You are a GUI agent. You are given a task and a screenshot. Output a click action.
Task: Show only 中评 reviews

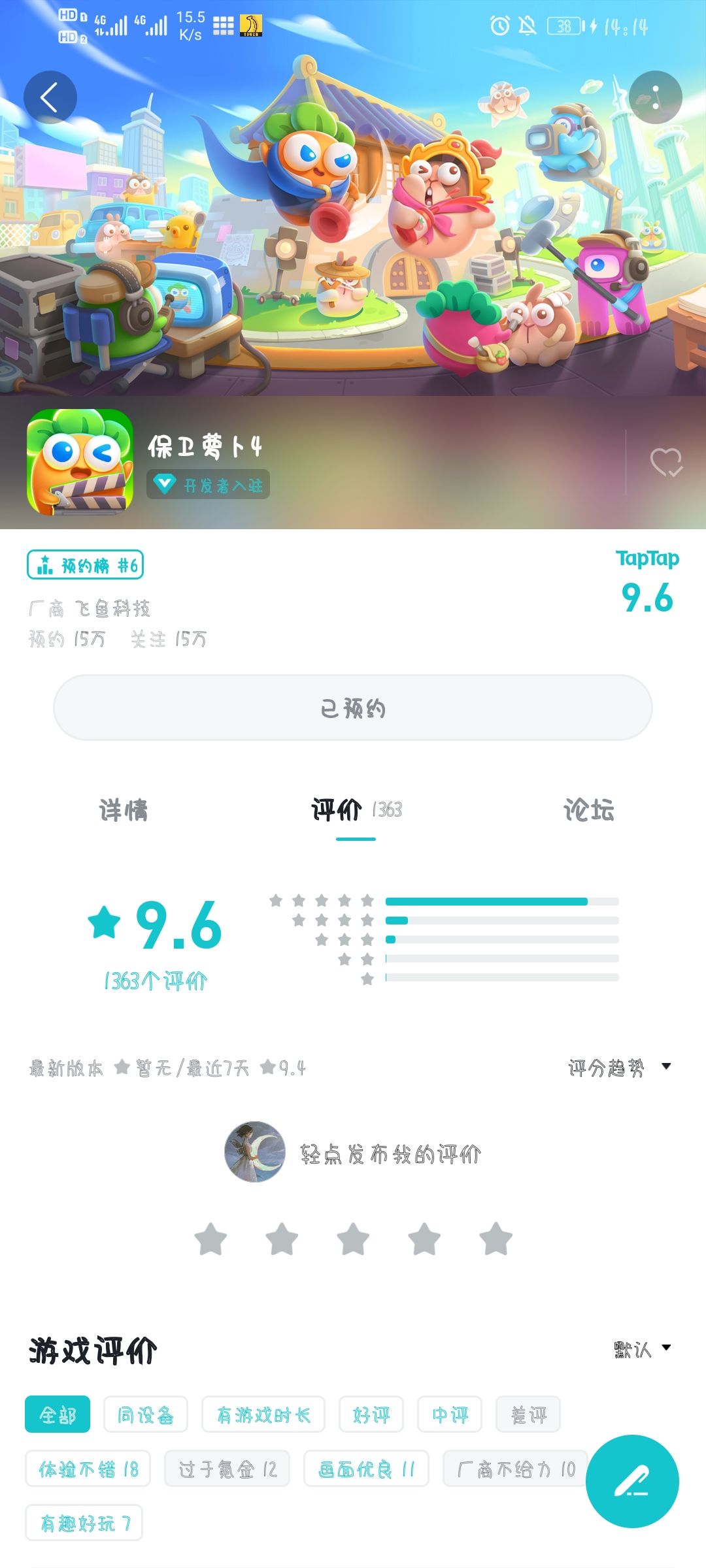coord(450,1414)
